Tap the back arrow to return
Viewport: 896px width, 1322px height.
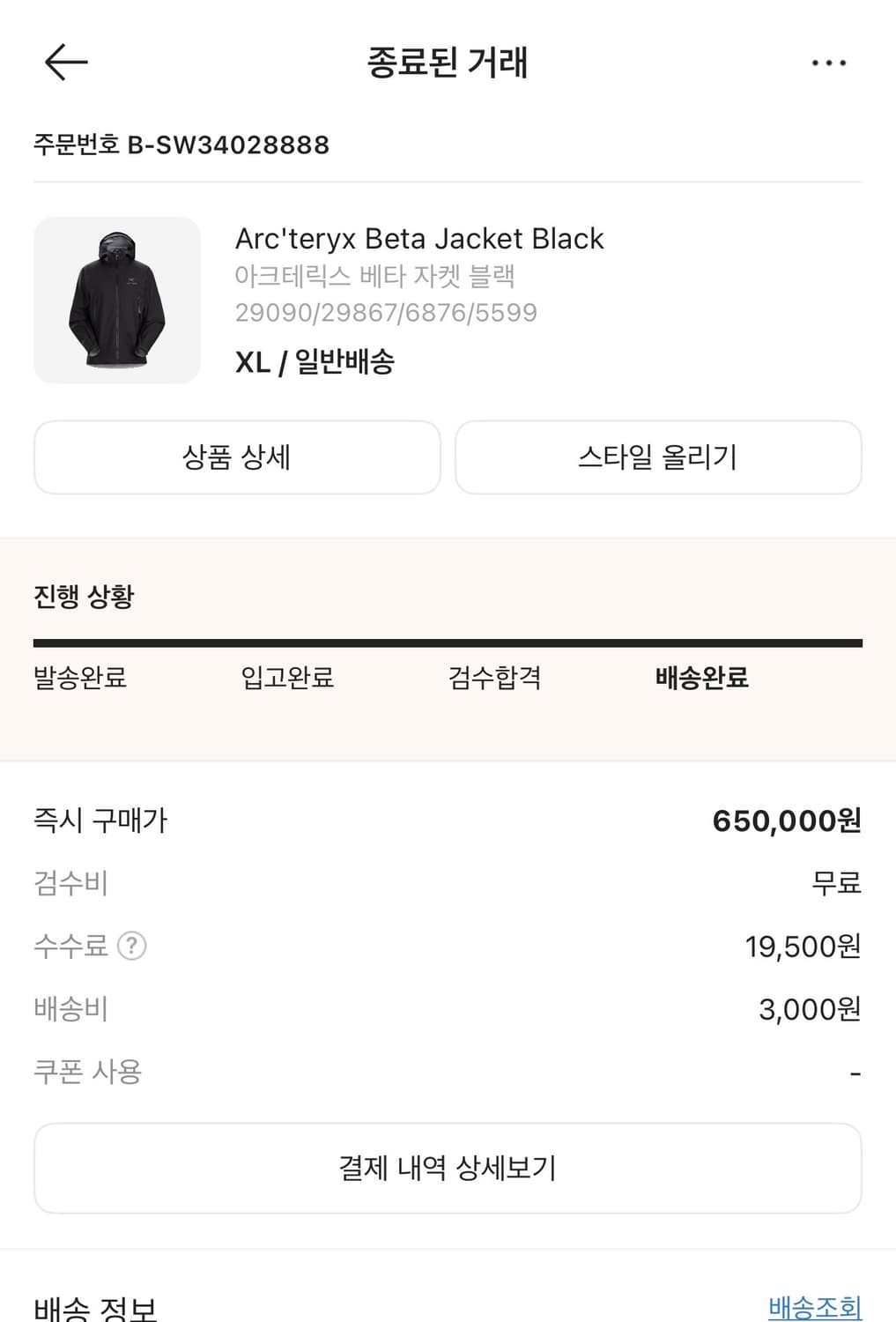pyautogui.click(x=63, y=63)
